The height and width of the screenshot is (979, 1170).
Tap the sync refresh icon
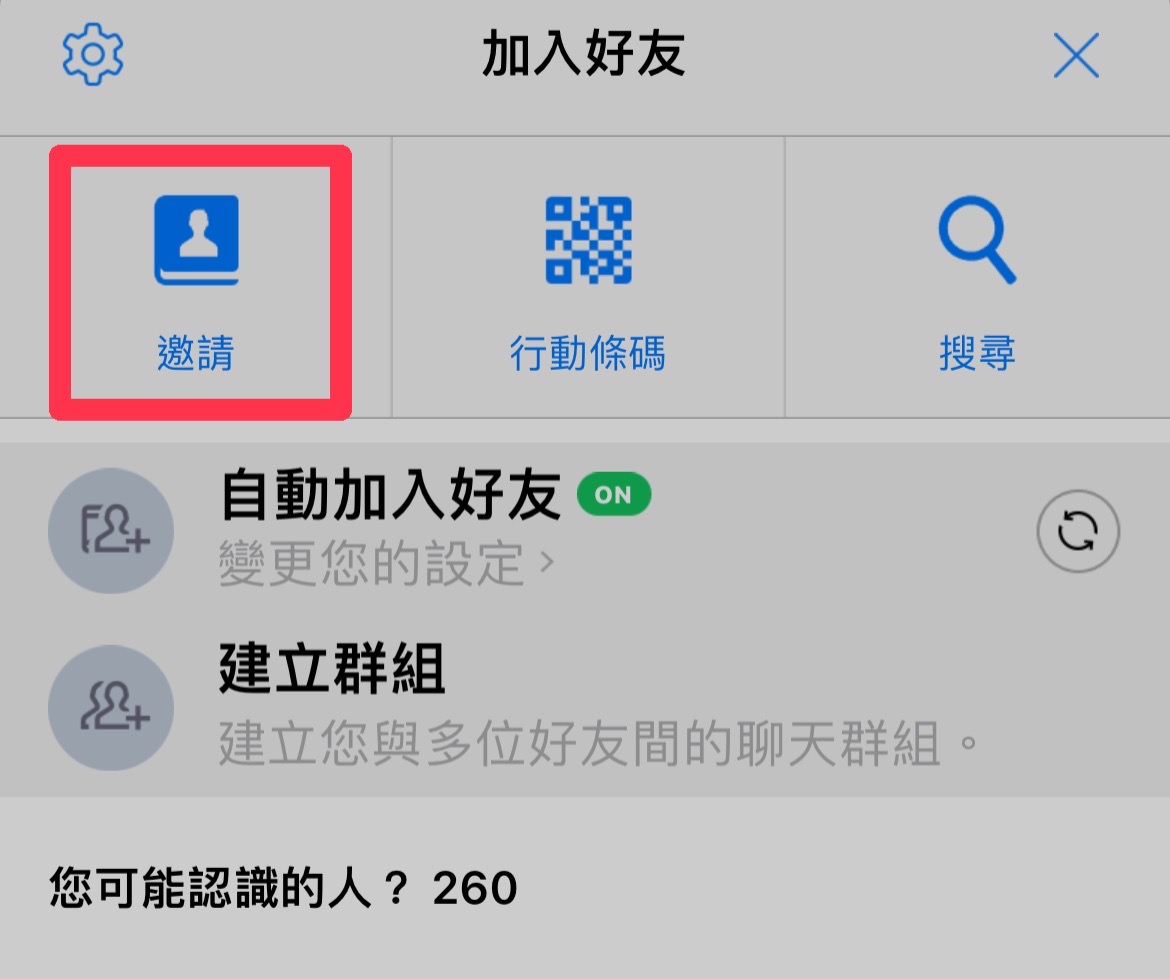[1078, 531]
